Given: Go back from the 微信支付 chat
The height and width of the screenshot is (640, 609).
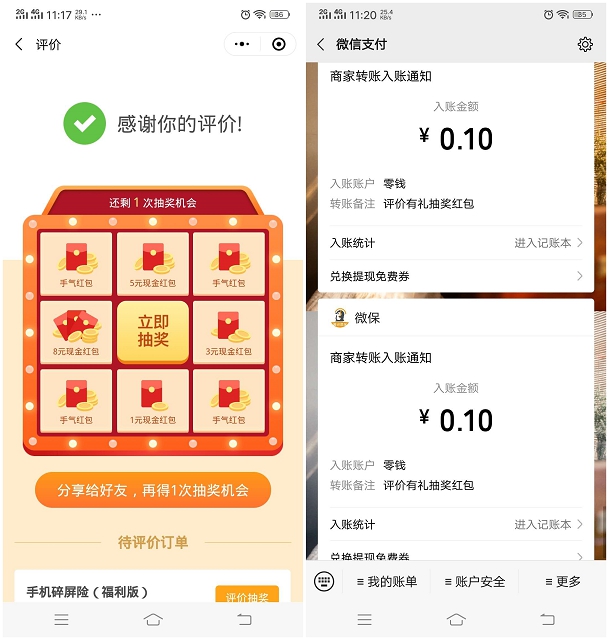Looking at the screenshot, I should [321, 45].
